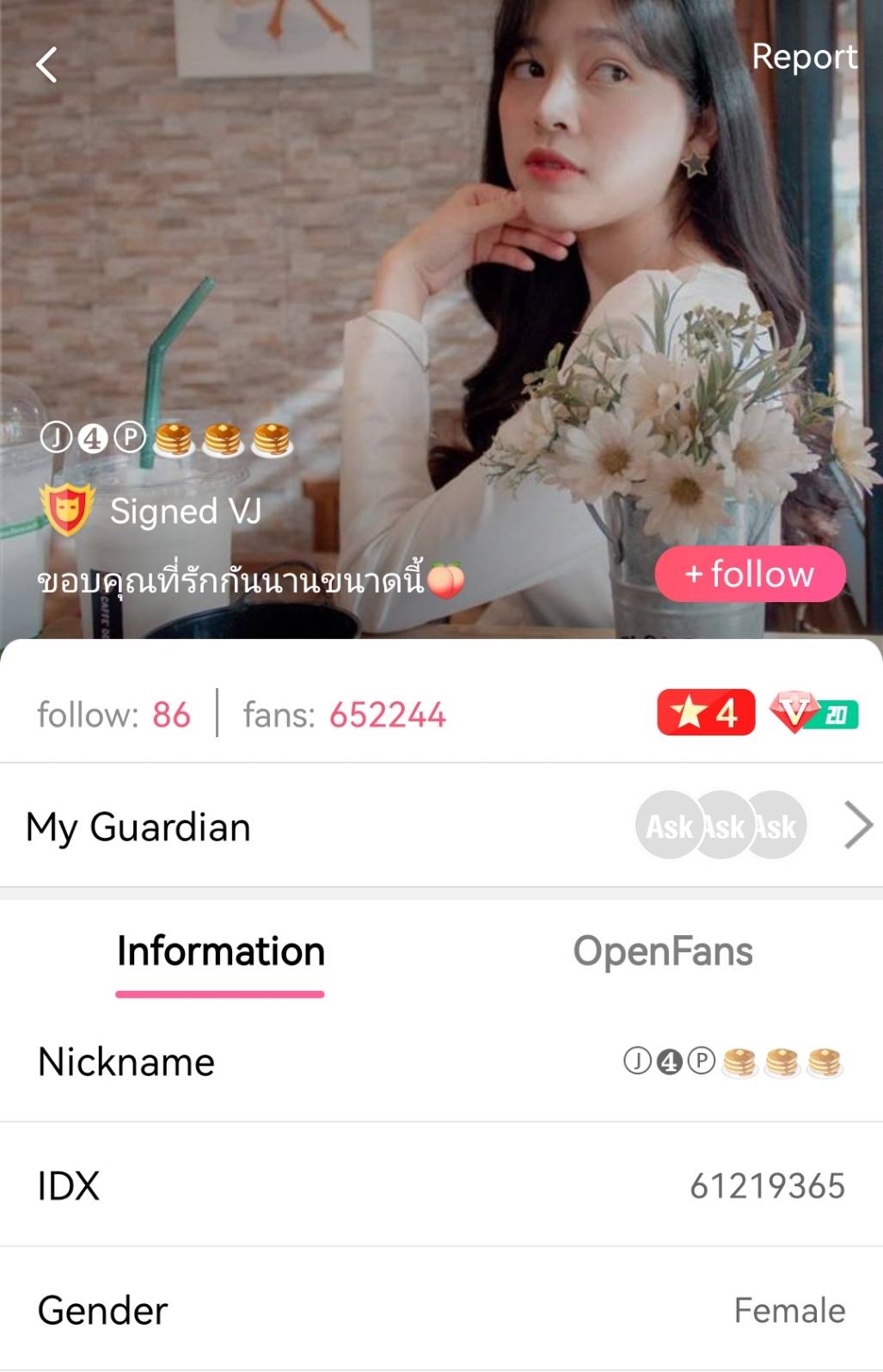View the fans count list

click(x=344, y=715)
